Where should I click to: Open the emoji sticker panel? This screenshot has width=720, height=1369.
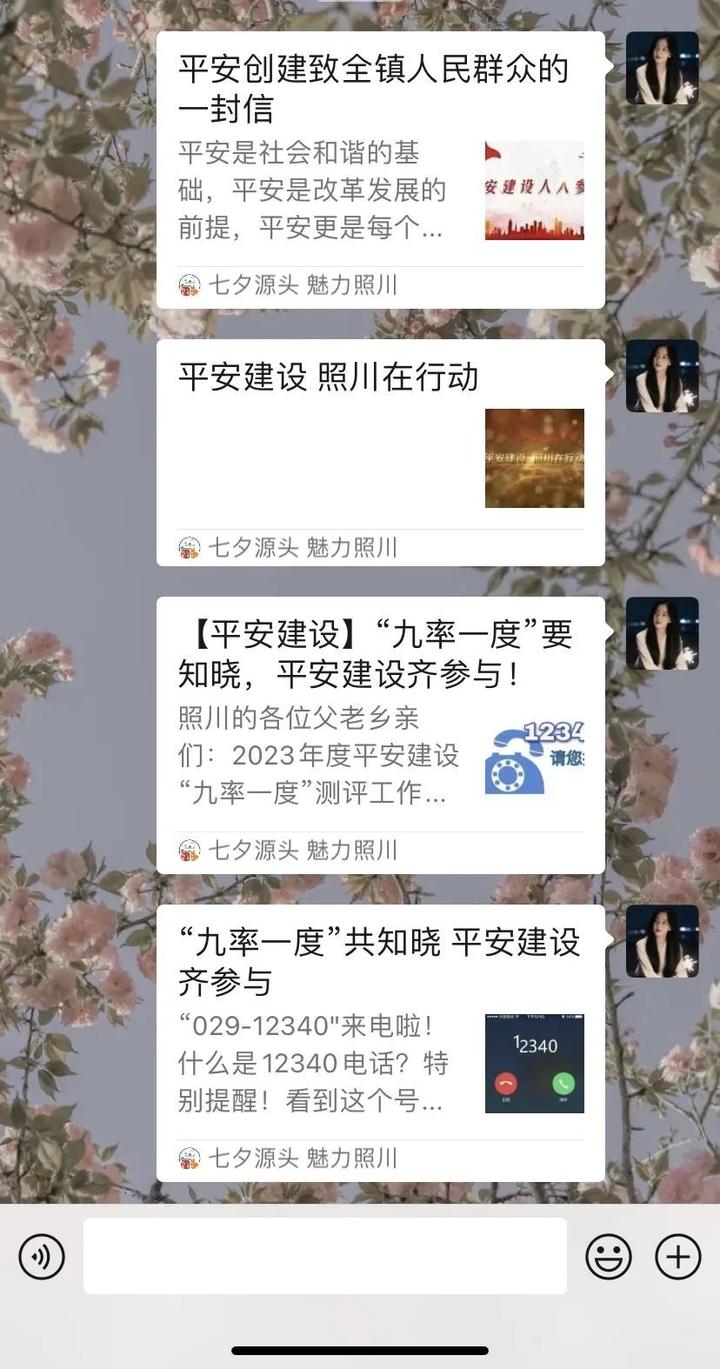608,1256
